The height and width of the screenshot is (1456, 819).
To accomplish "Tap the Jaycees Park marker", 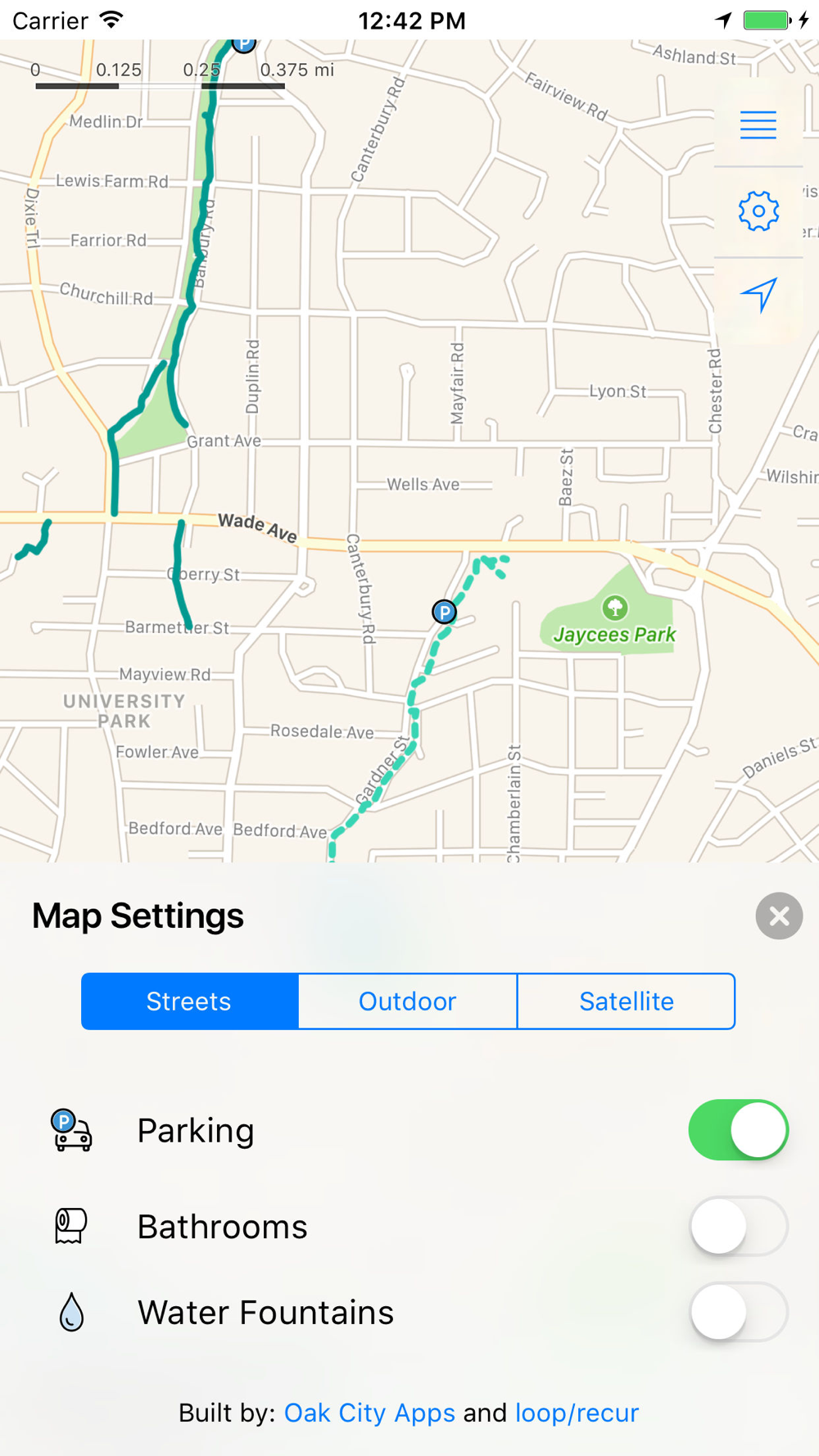I will [615, 608].
